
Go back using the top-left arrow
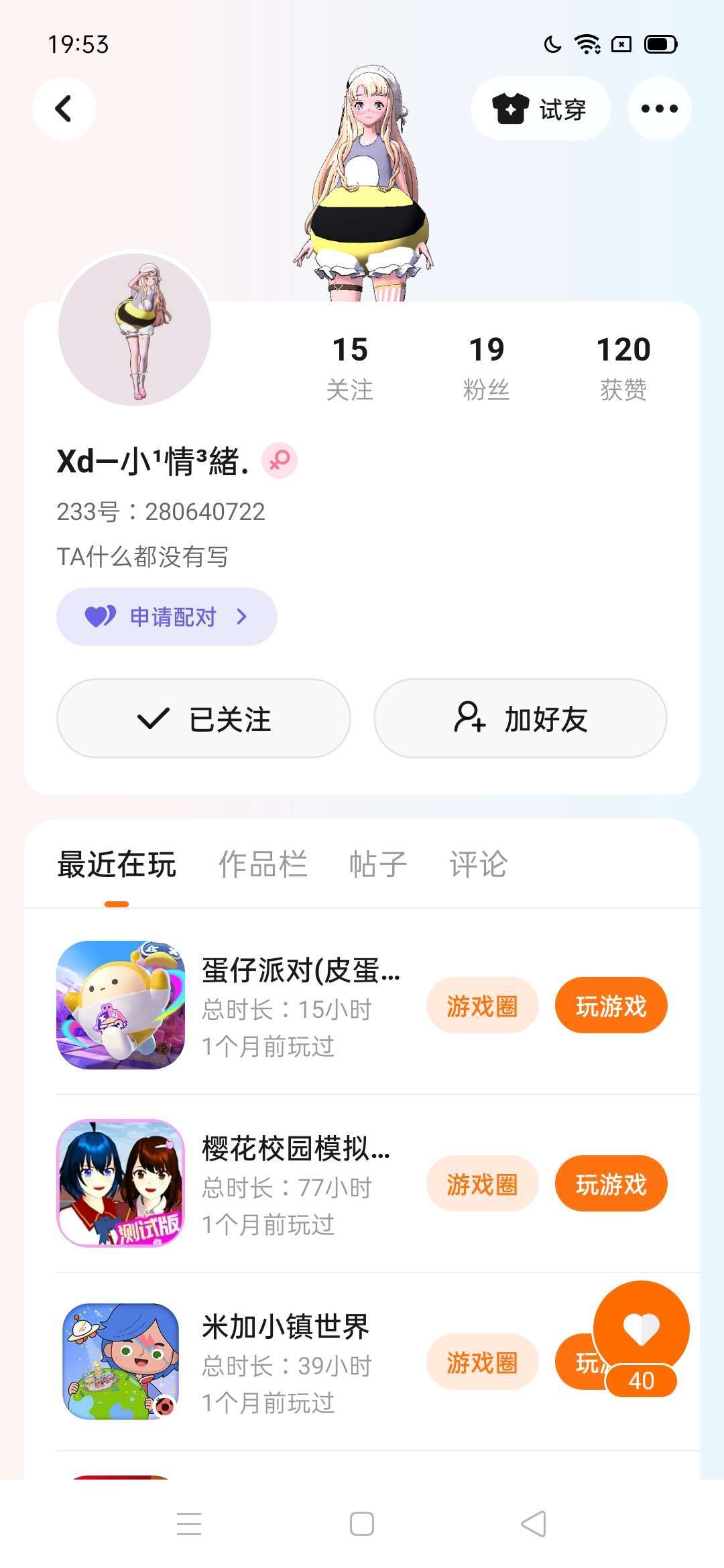coord(64,109)
